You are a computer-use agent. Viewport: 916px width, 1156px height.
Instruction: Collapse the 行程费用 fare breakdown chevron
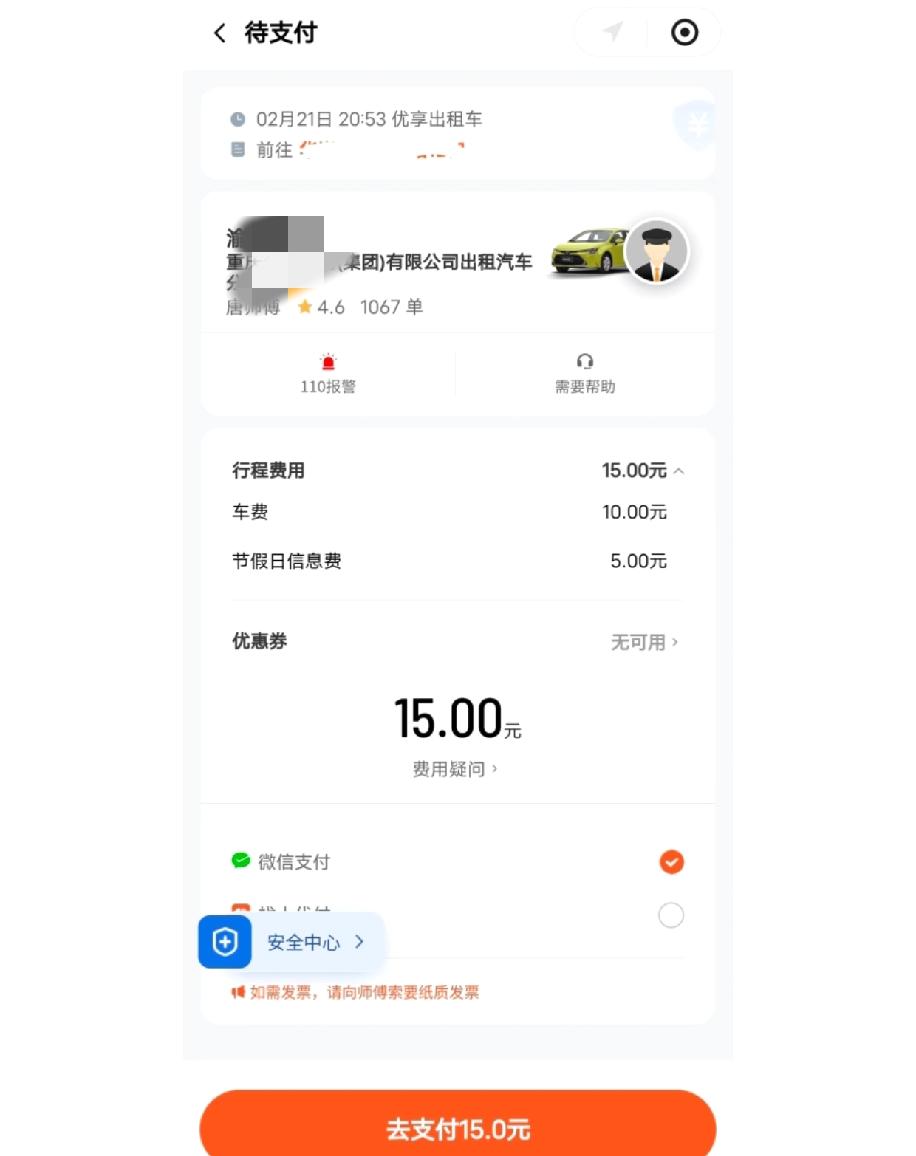point(678,470)
